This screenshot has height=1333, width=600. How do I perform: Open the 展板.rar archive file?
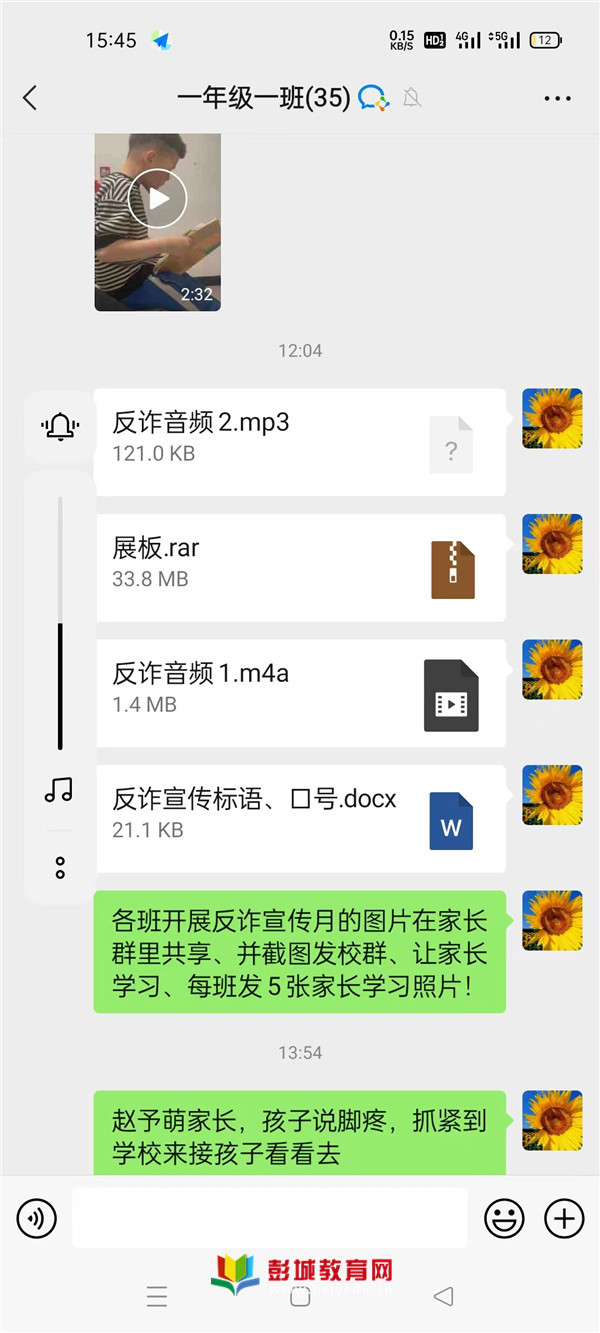coord(300,567)
